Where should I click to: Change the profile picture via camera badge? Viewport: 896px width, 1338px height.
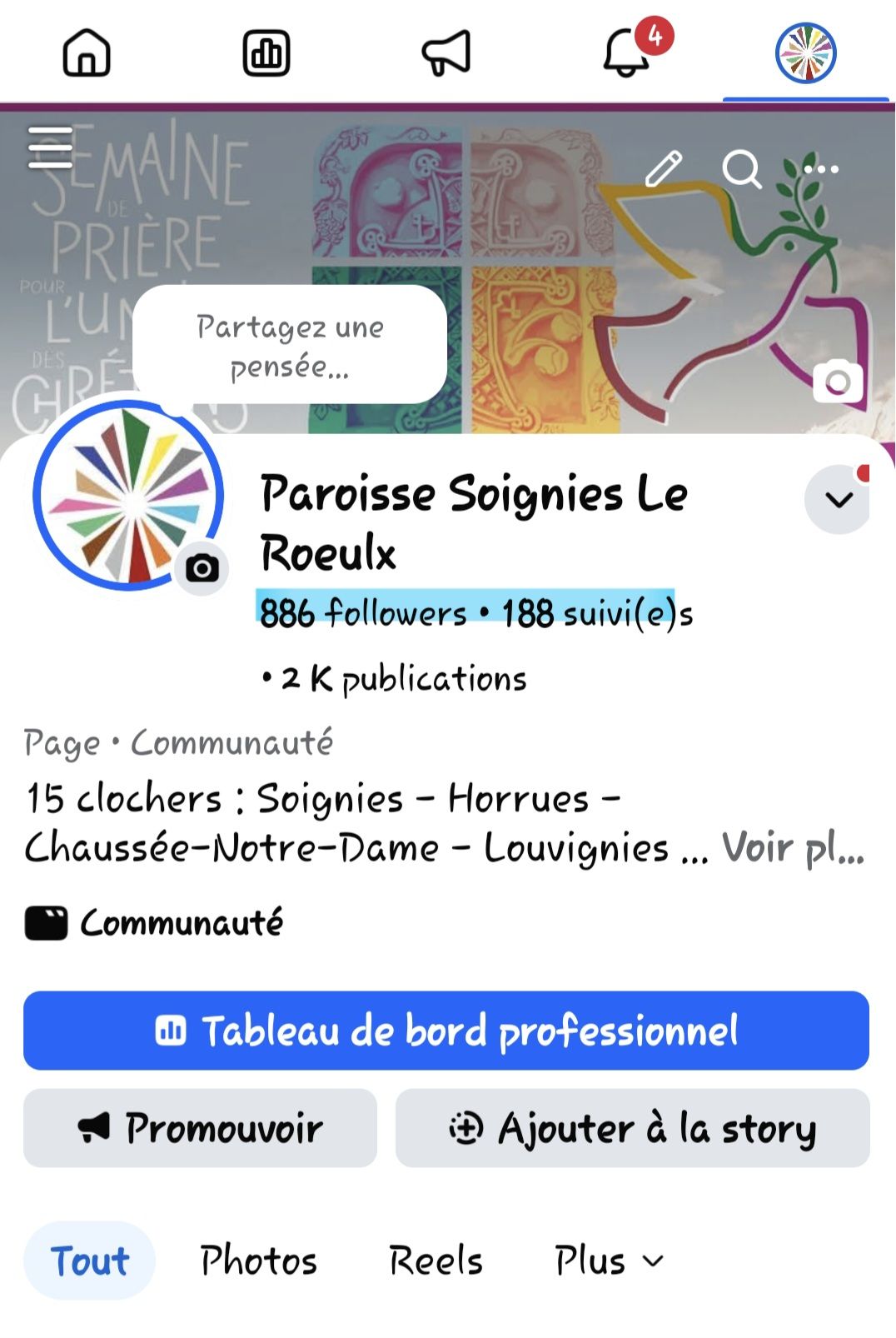[x=202, y=568]
